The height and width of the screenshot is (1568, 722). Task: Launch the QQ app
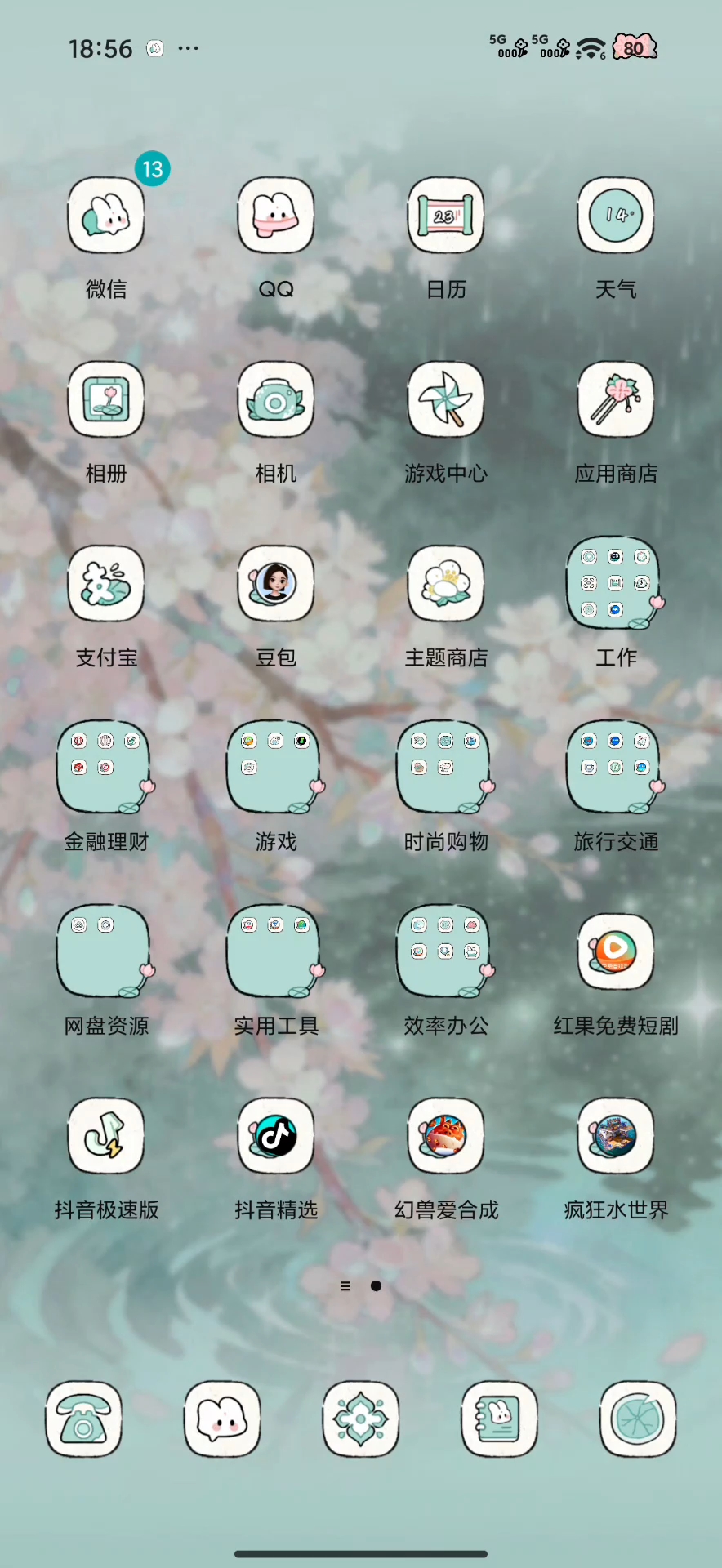[x=276, y=216]
